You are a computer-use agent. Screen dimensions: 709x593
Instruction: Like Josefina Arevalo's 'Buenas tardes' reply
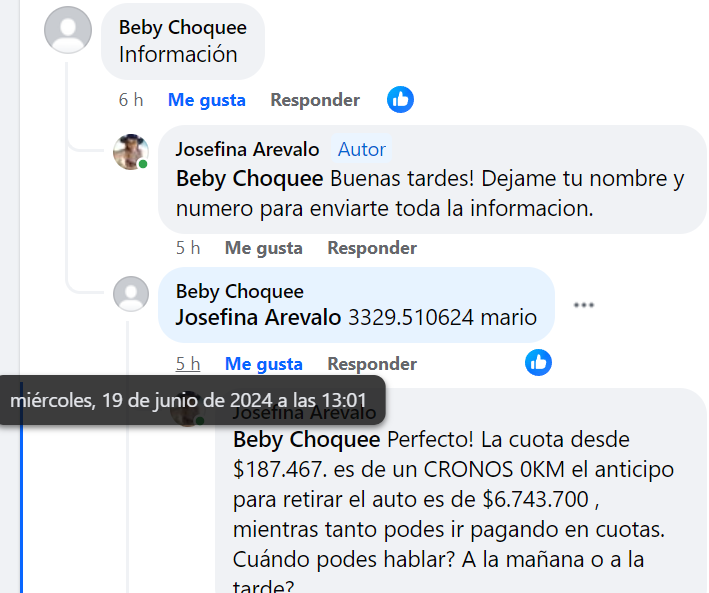[x=263, y=248]
